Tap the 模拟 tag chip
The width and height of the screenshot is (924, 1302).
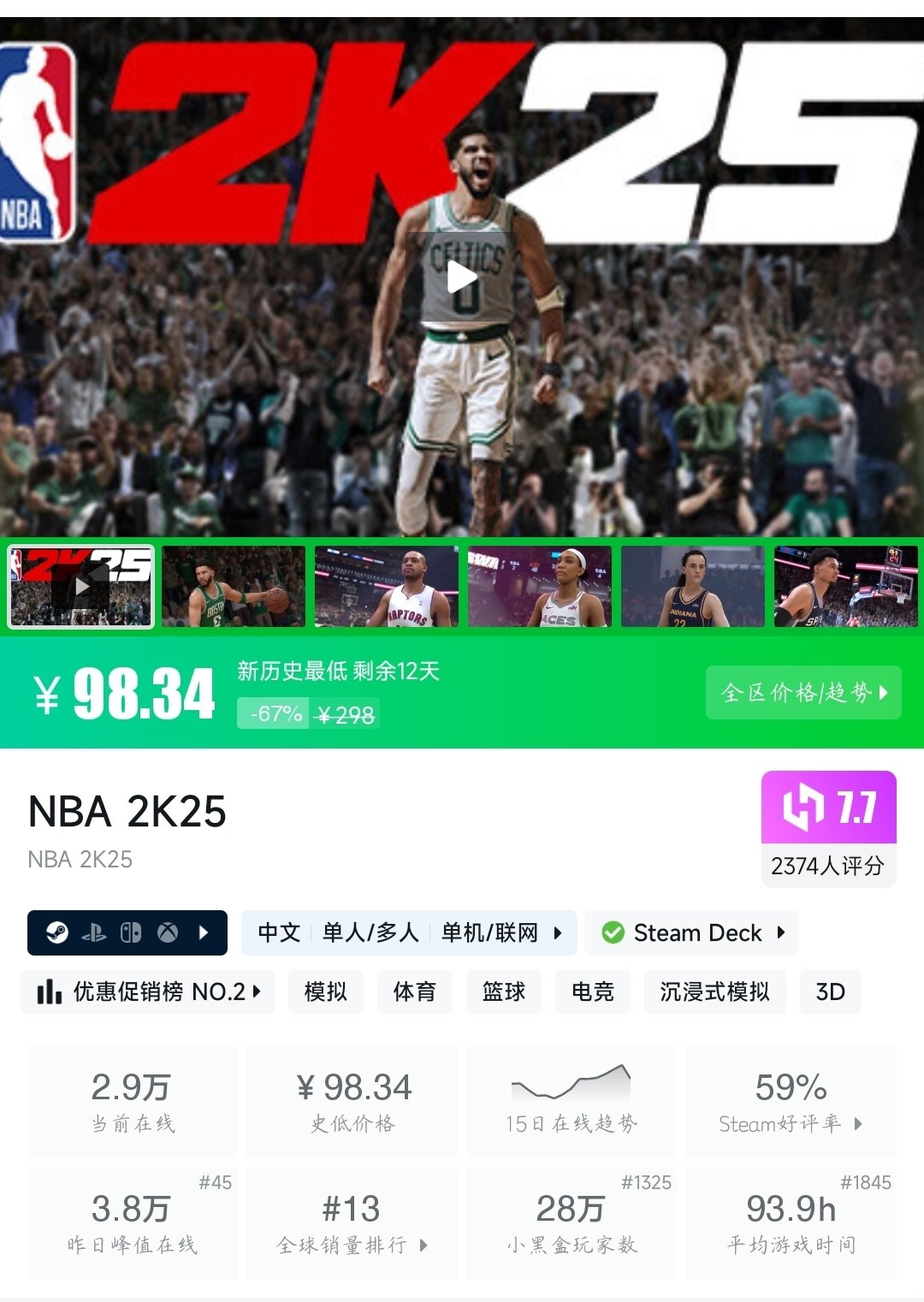point(325,991)
